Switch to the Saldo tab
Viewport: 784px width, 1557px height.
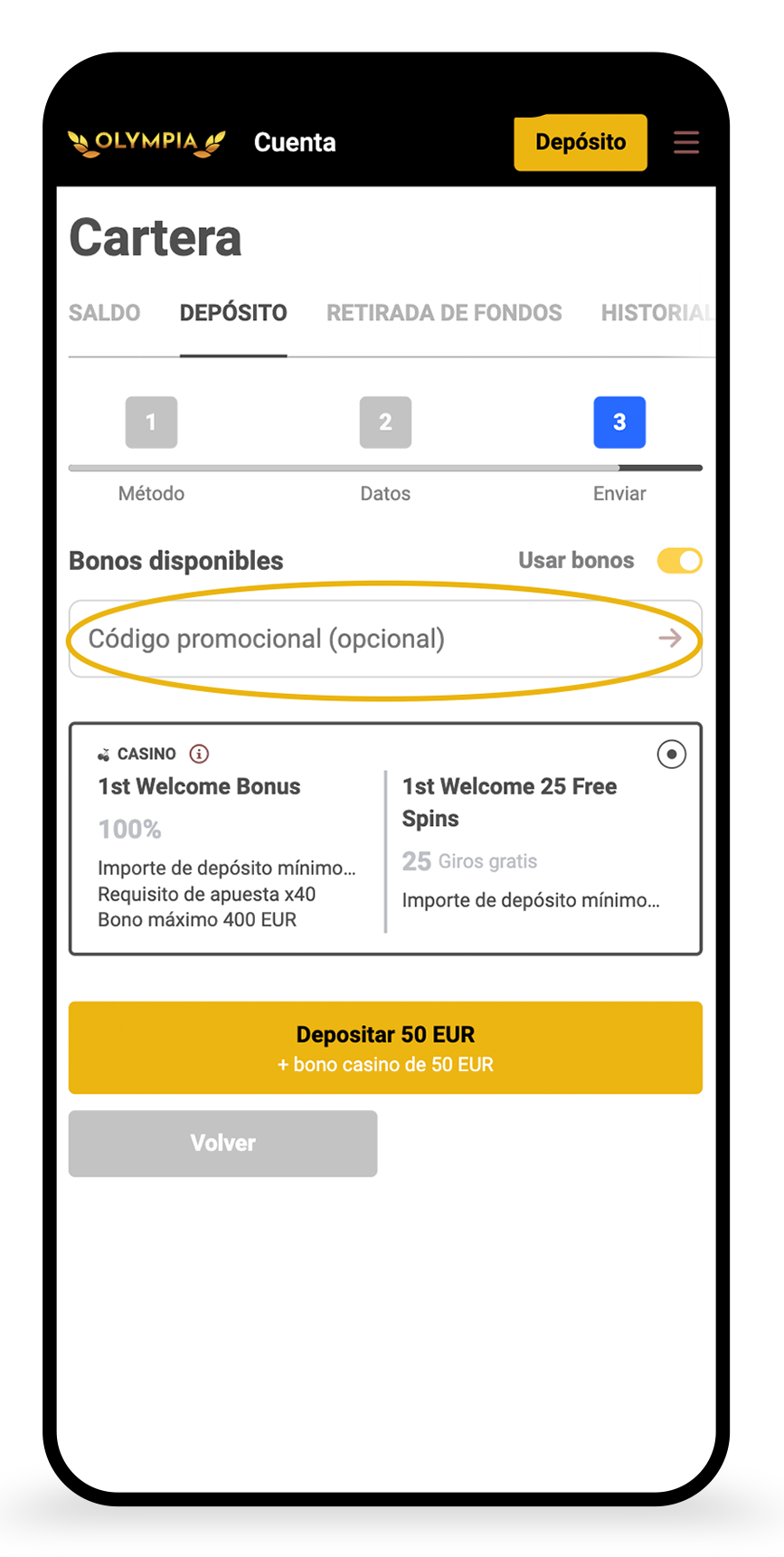click(x=105, y=313)
